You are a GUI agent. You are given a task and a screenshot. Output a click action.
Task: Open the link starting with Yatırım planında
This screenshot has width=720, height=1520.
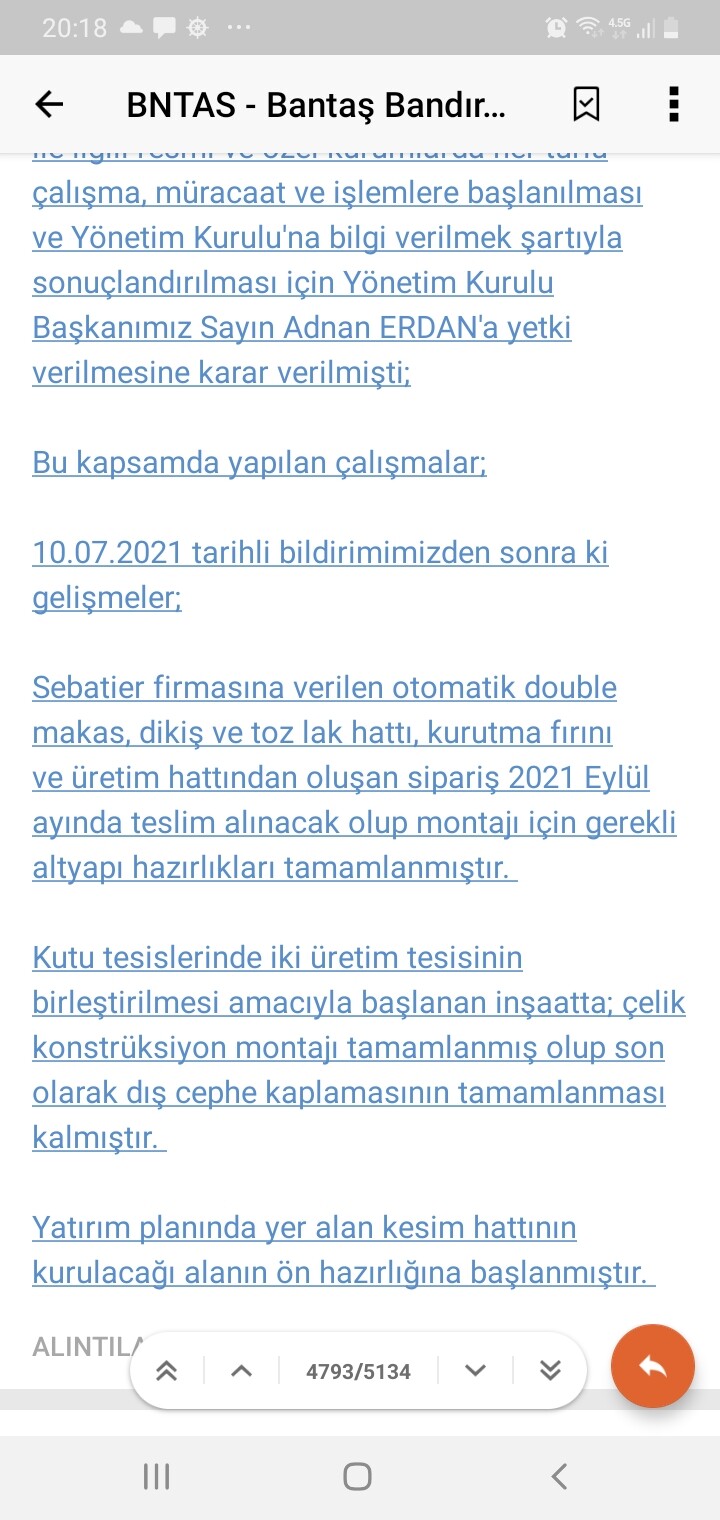pyautogui.click(x=344, y=1250)
